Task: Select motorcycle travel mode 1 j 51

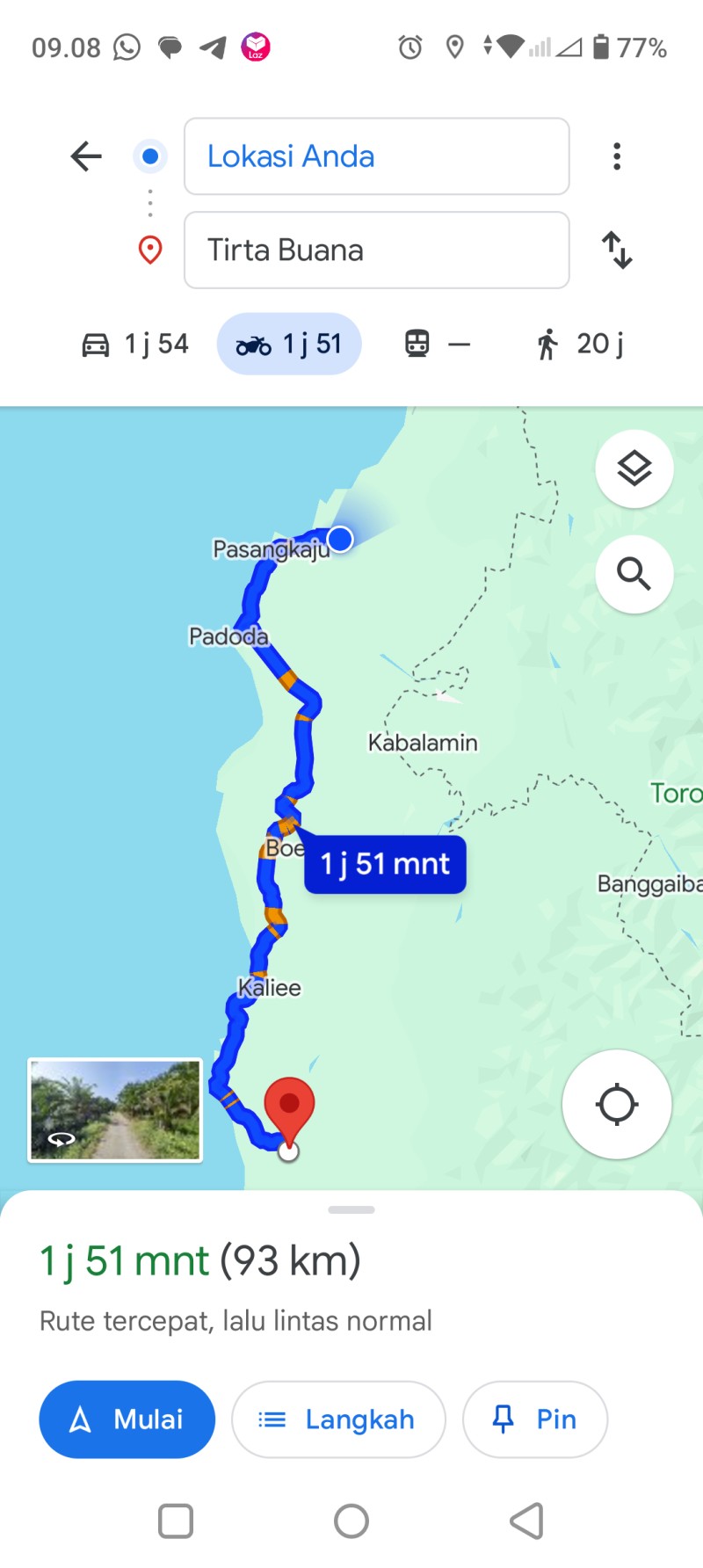Action: click(289, 344)
